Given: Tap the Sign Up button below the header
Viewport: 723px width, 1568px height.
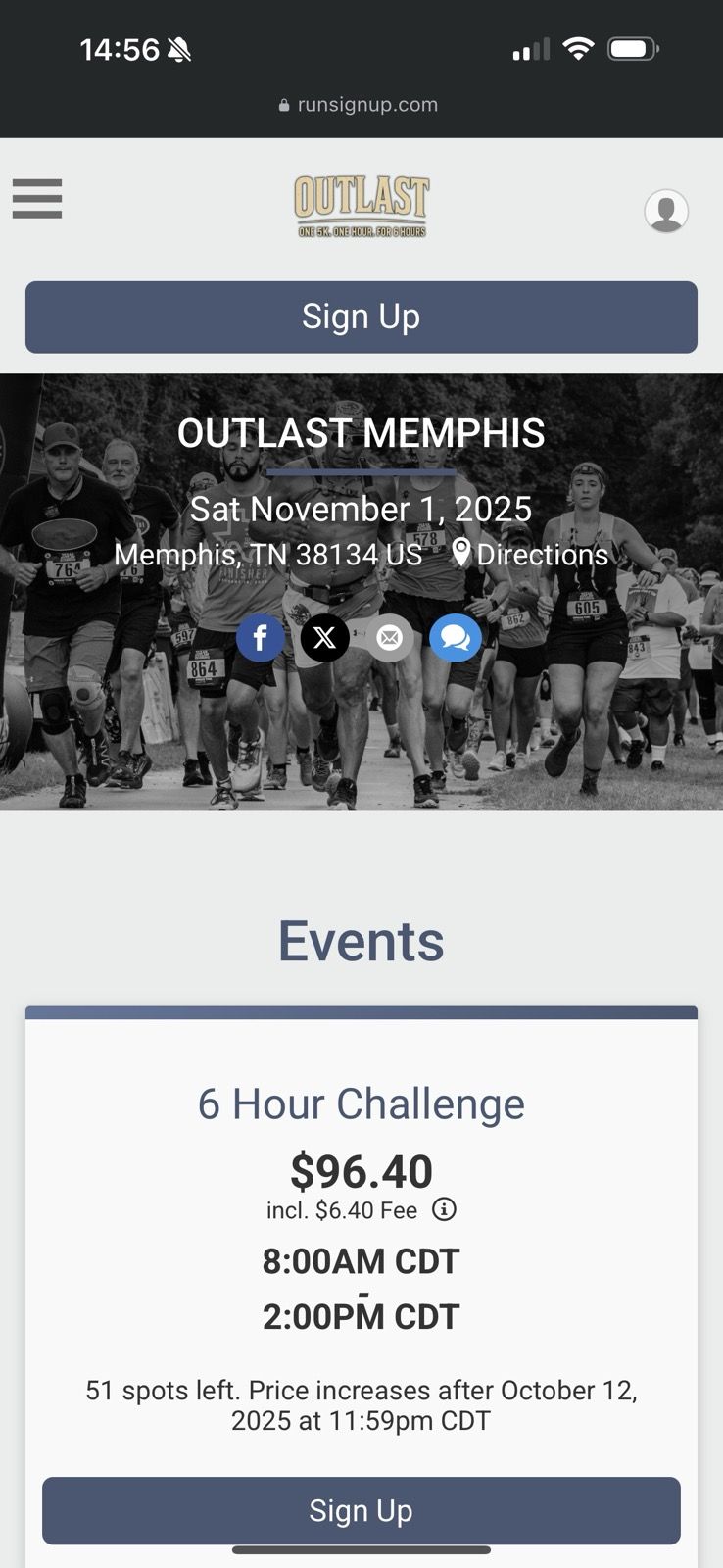Looking at the screenshot, I should coord(361,318).
